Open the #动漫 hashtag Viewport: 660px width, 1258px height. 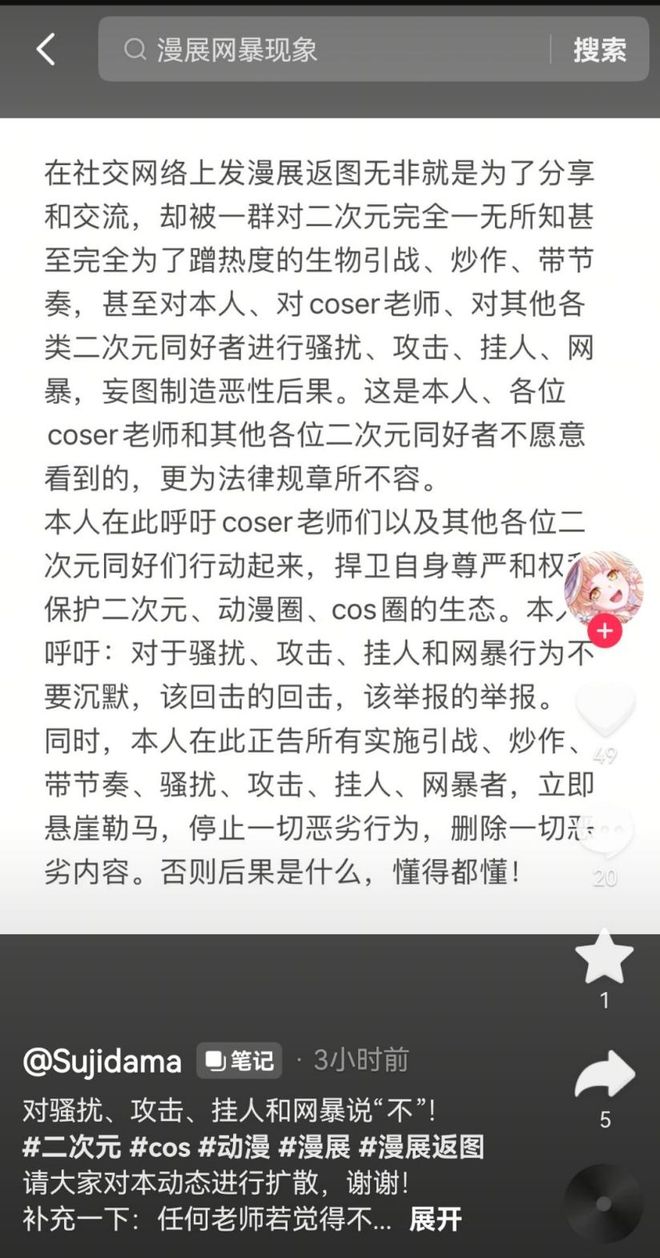(235, 1146)
